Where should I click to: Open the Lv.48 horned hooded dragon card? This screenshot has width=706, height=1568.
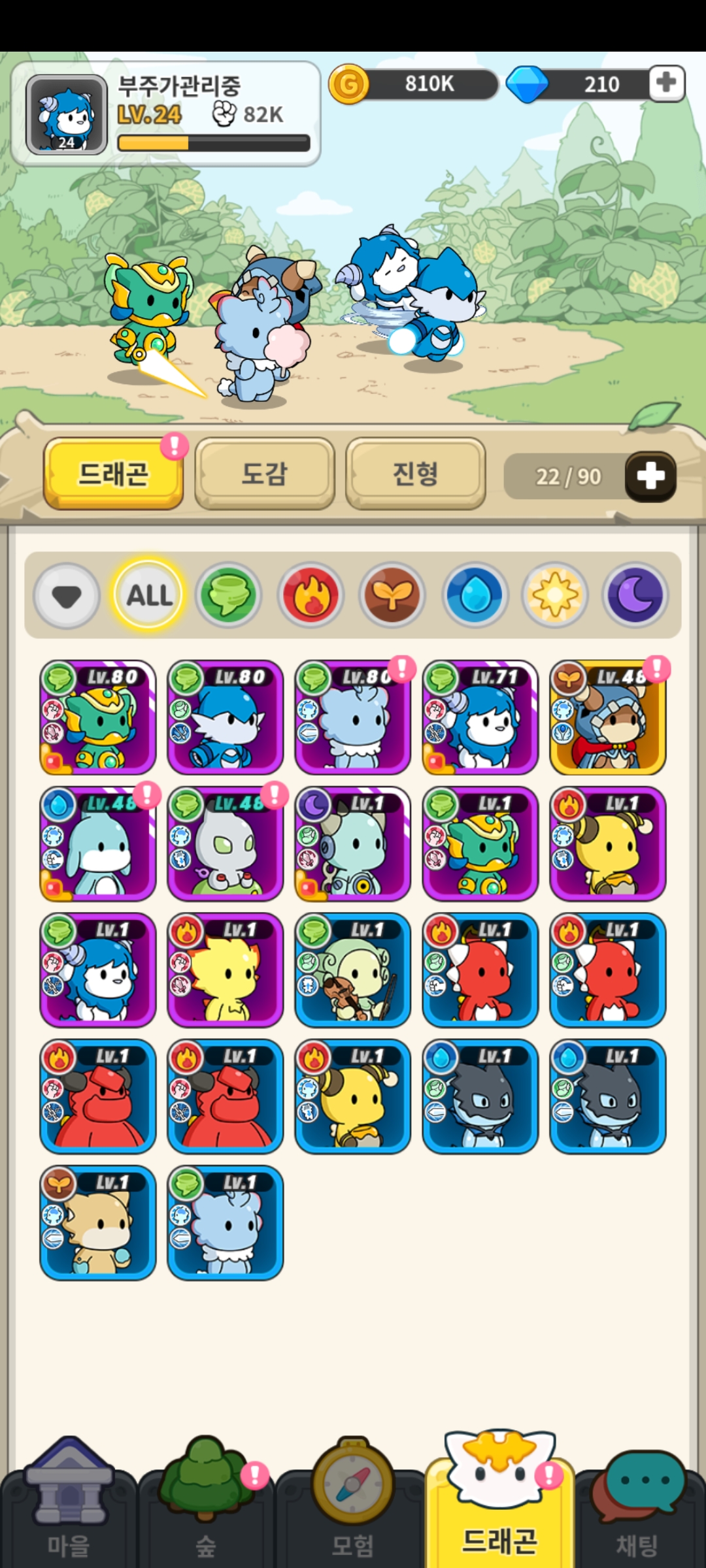[x=607, y=717]
